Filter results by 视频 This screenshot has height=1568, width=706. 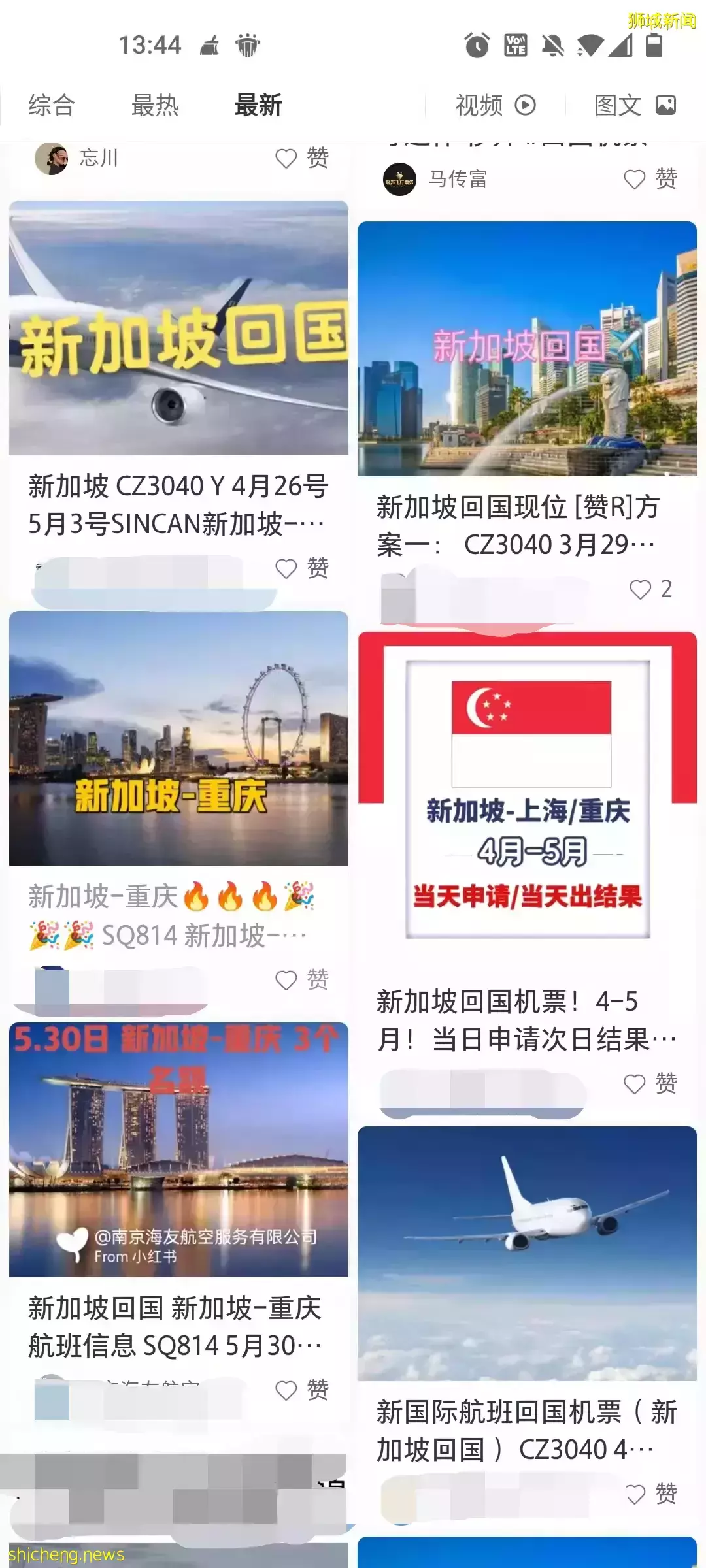click(495, 105)
